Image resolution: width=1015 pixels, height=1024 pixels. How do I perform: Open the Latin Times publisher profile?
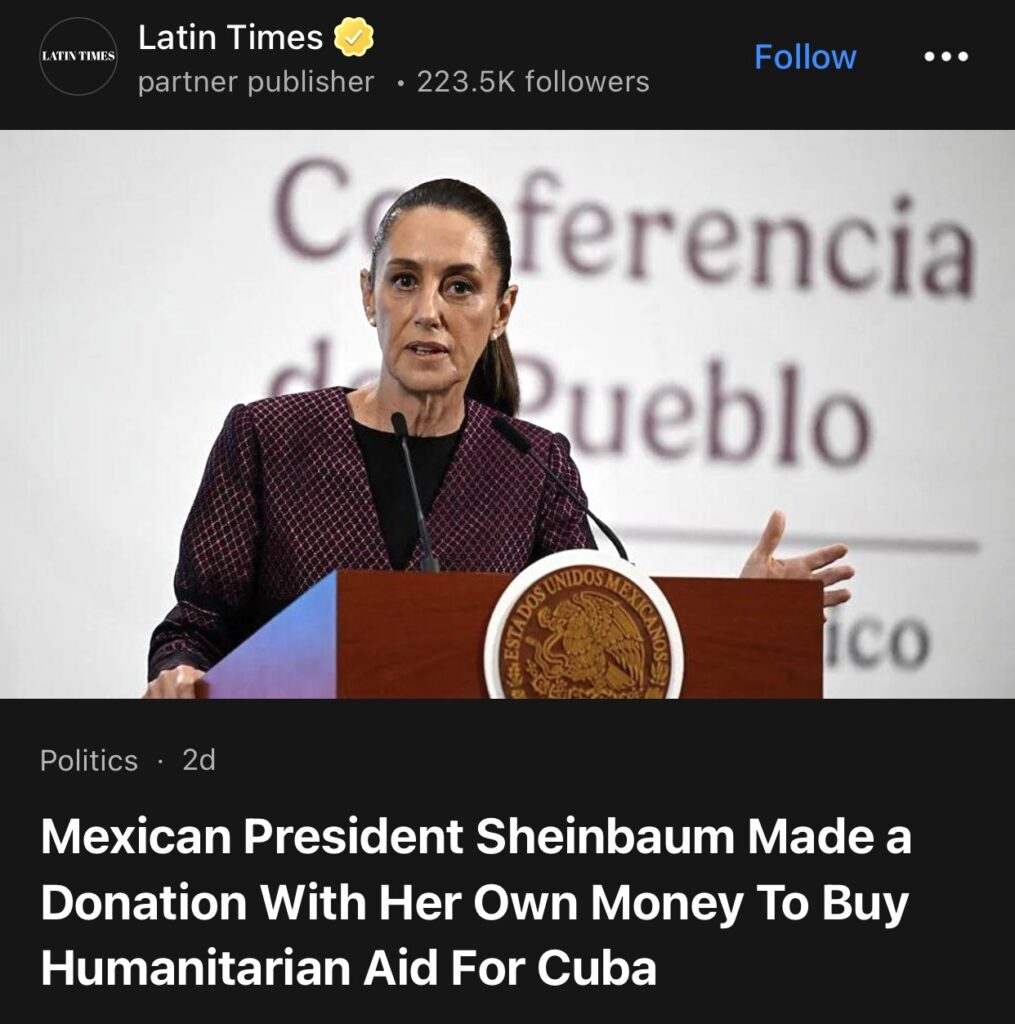point(229,38)
